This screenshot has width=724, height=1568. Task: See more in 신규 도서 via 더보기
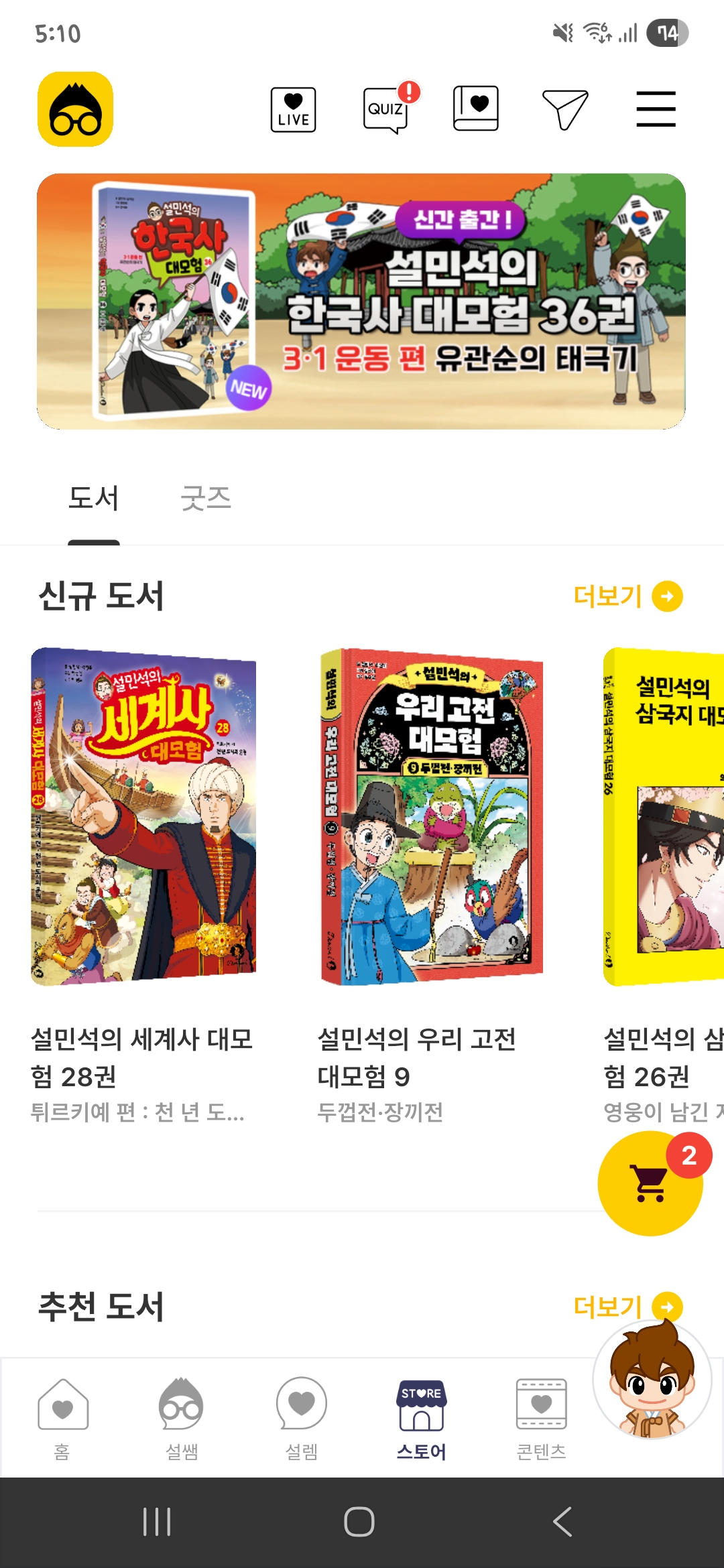pos(627,596)
